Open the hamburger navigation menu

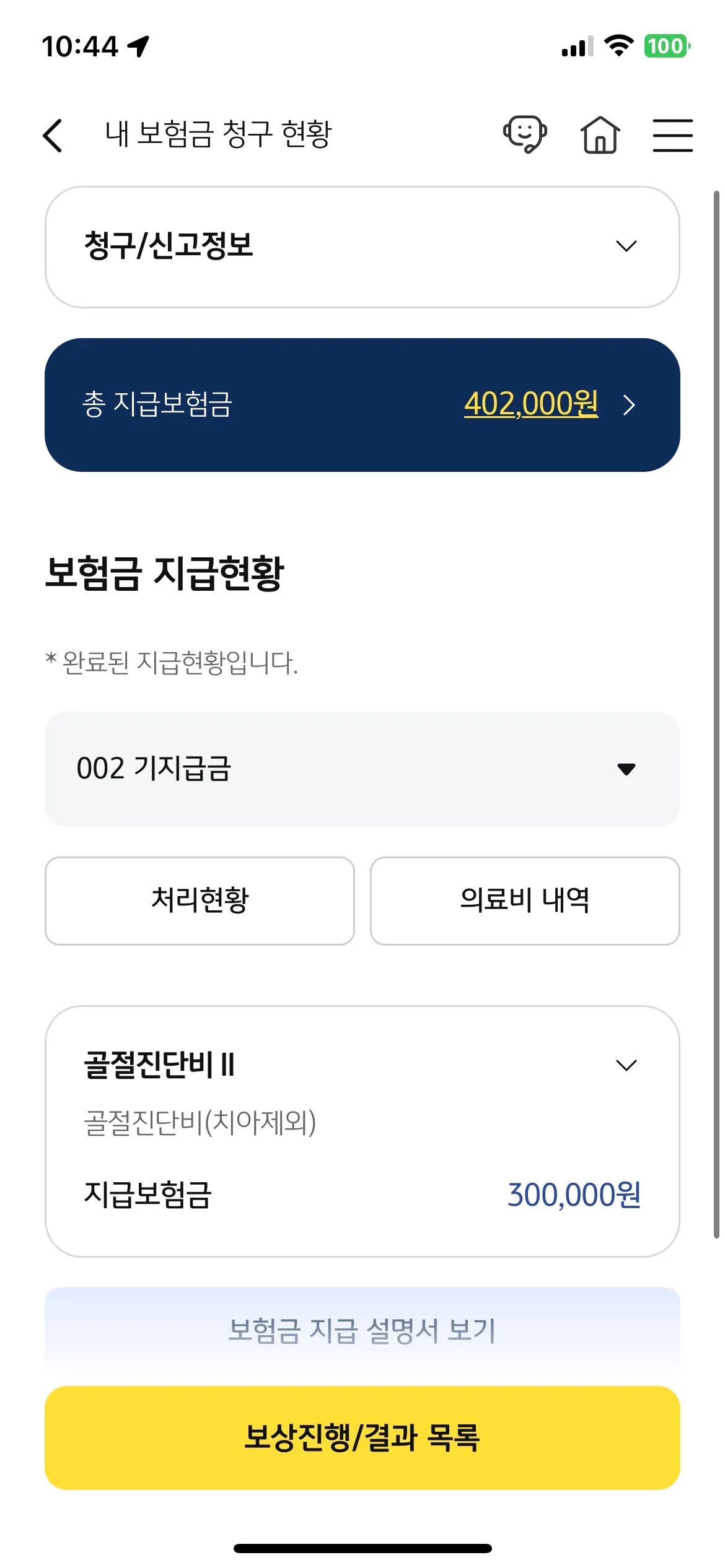(672, 134)
